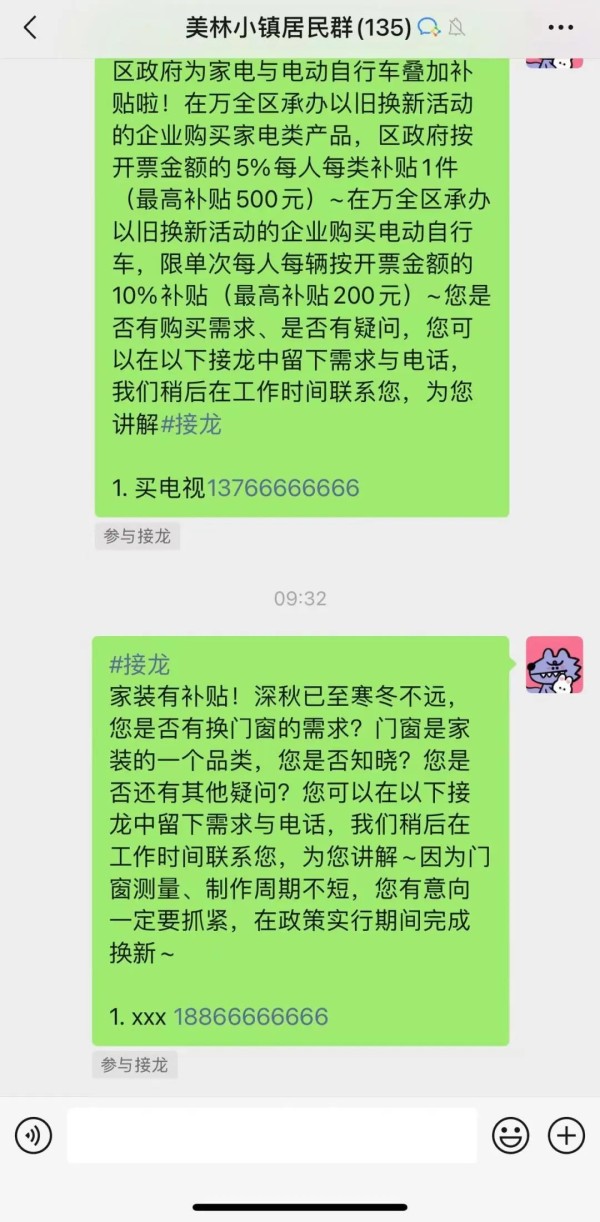Tap phone number 13766666666
Screen dimensions: 600x1222
click(x=283, y=488)
